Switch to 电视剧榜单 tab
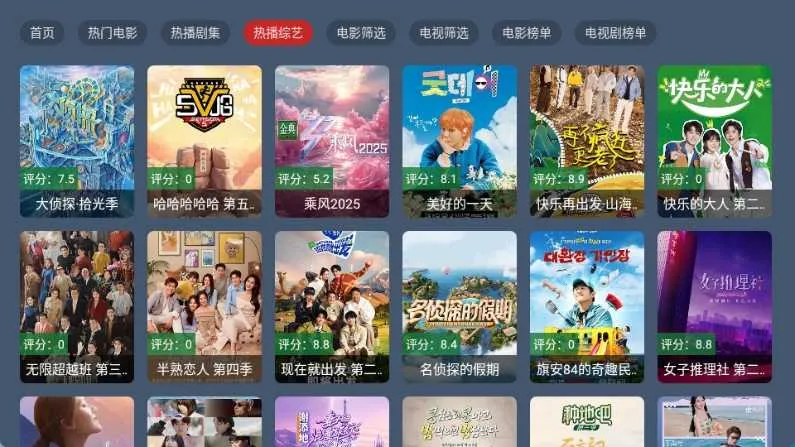Screen dimensions: 795x447 (x=615, y=33)
